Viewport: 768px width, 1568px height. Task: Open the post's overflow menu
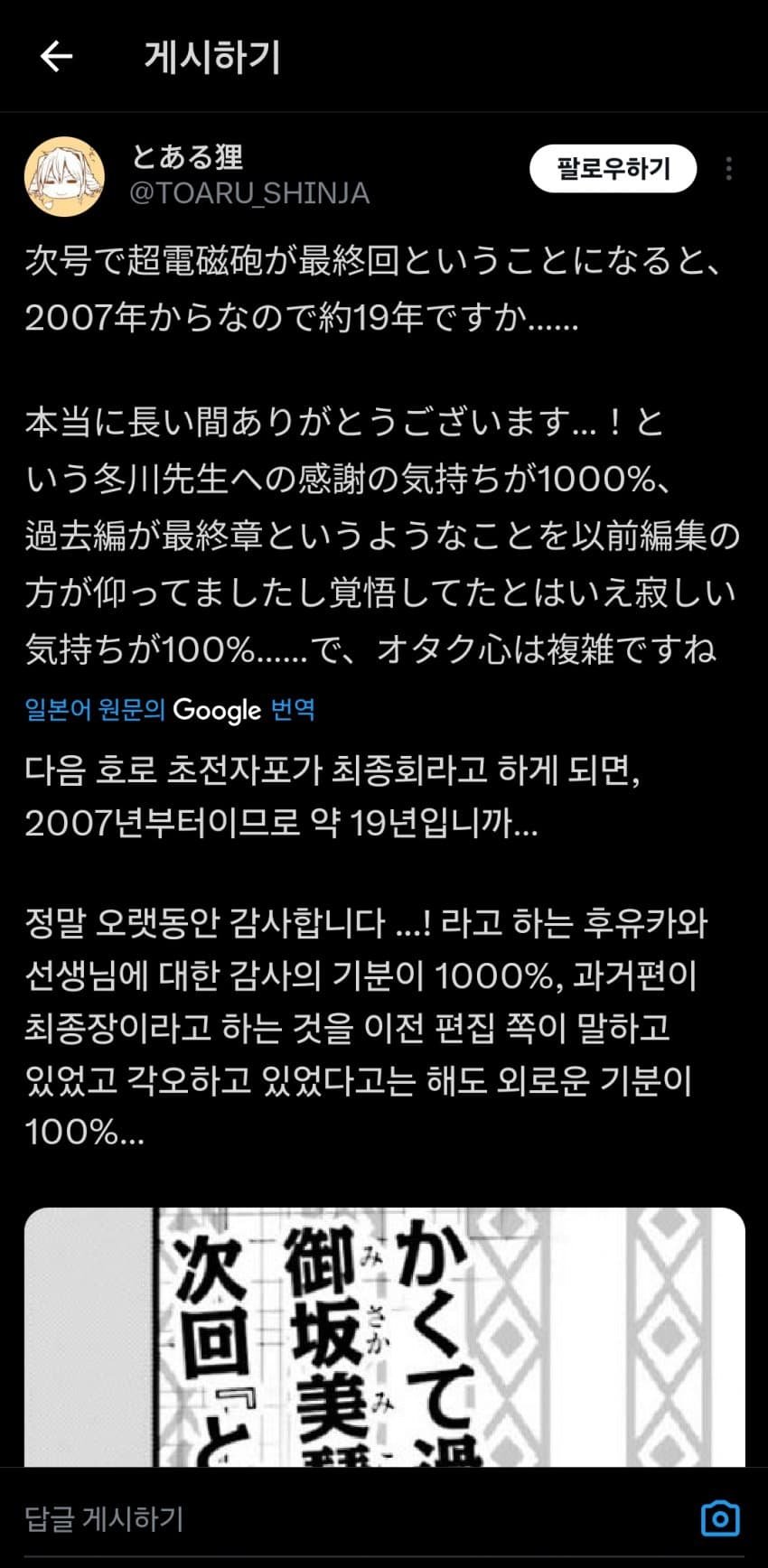pos(728,169)
